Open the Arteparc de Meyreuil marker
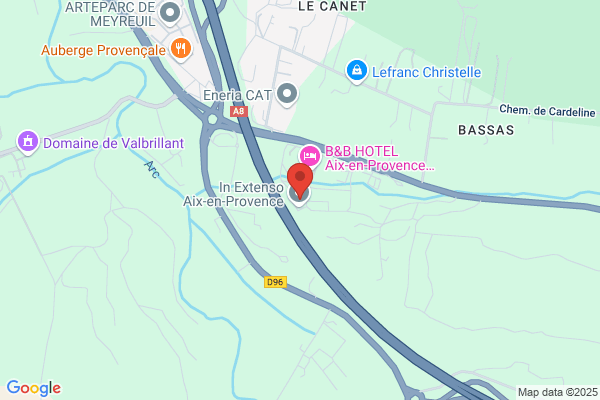The width and height of the screenshot is (600, 400). coord(170,14)
